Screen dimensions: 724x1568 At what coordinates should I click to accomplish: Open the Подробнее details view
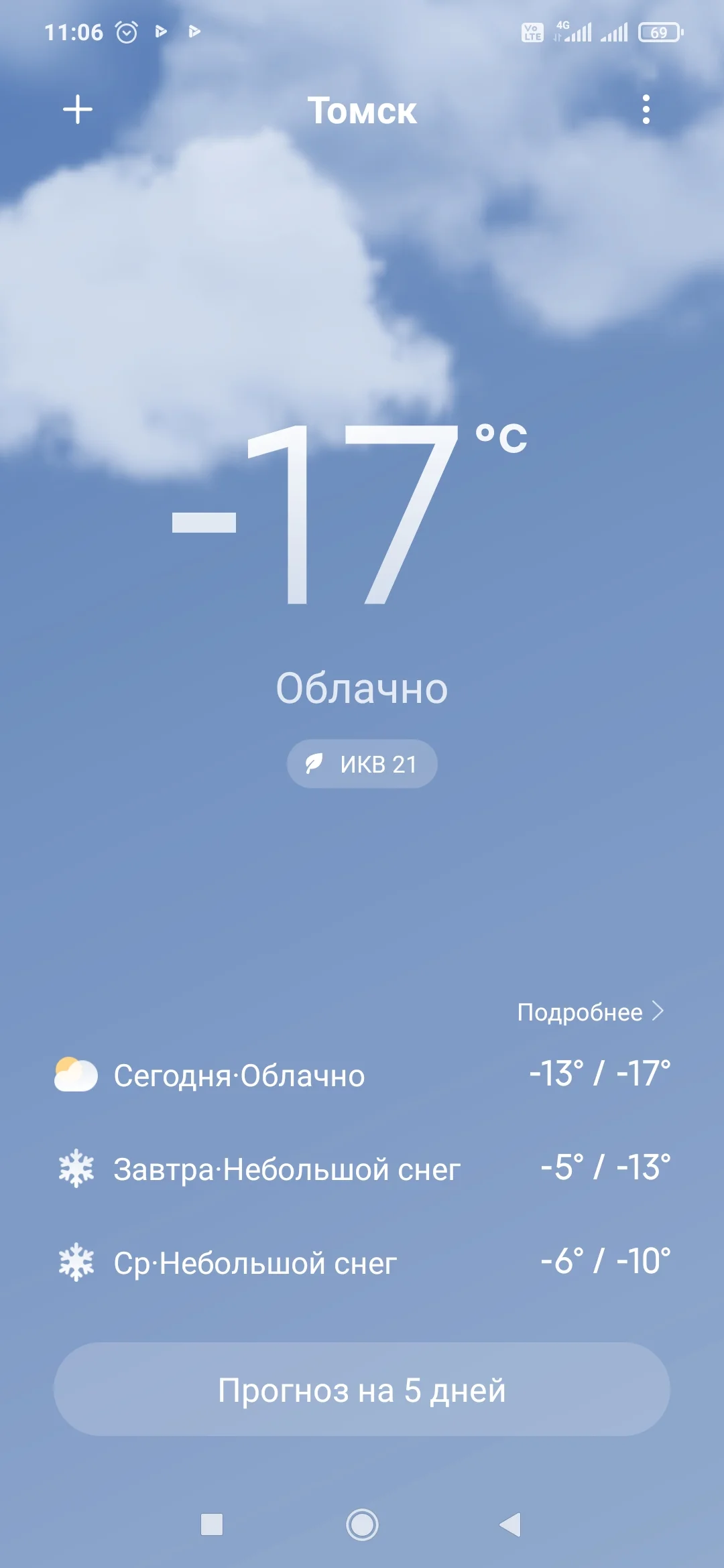point(590,1012)
